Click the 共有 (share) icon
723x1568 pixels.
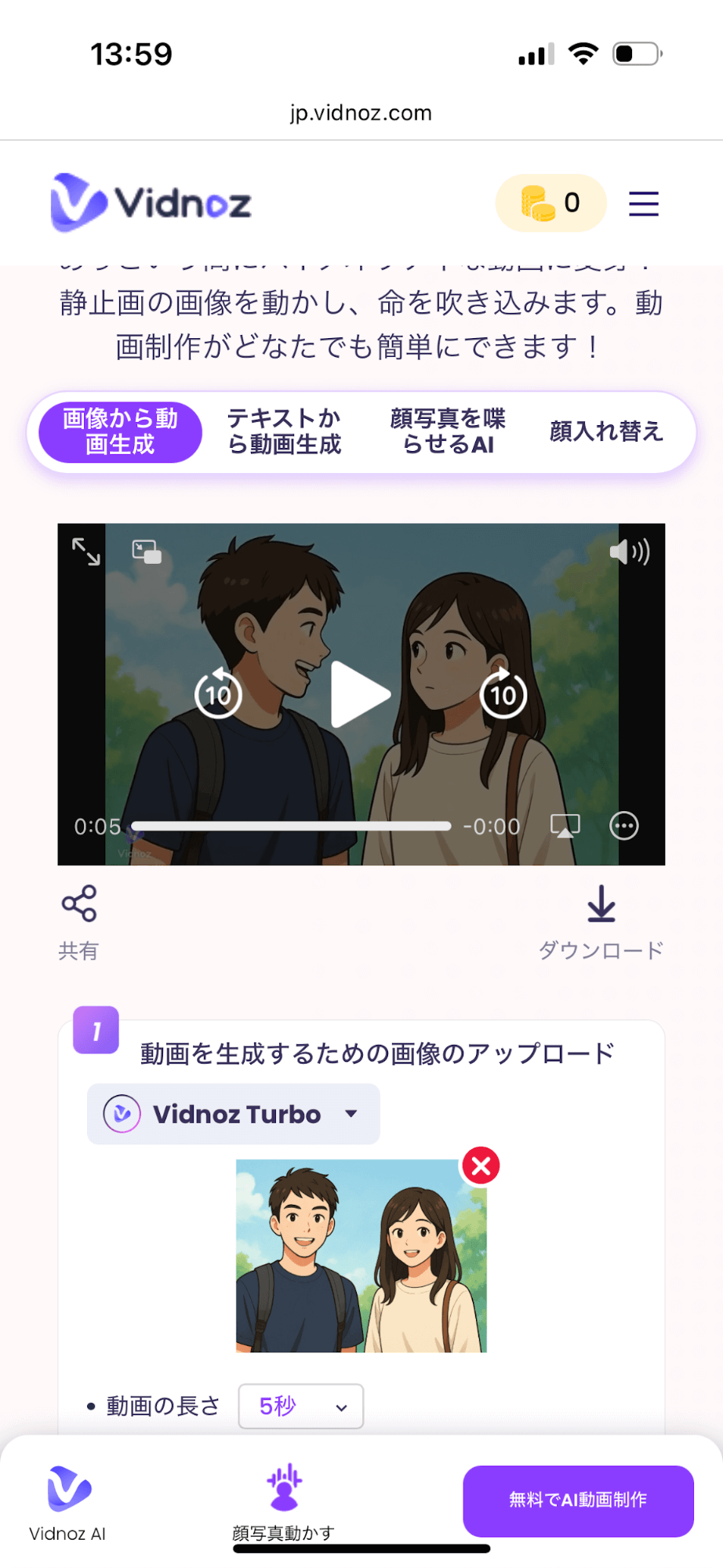coord(78,902)
